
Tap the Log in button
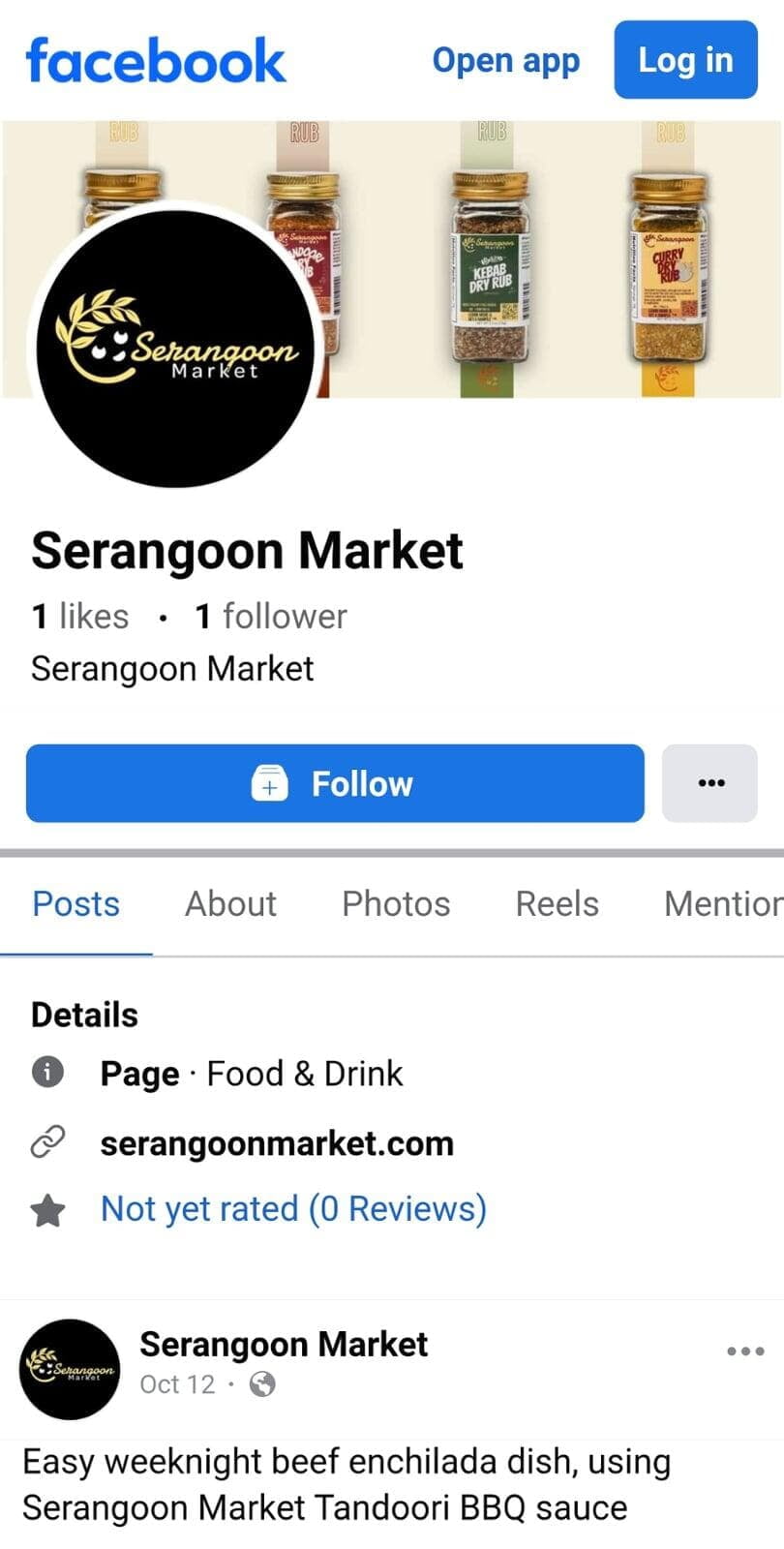685,60
